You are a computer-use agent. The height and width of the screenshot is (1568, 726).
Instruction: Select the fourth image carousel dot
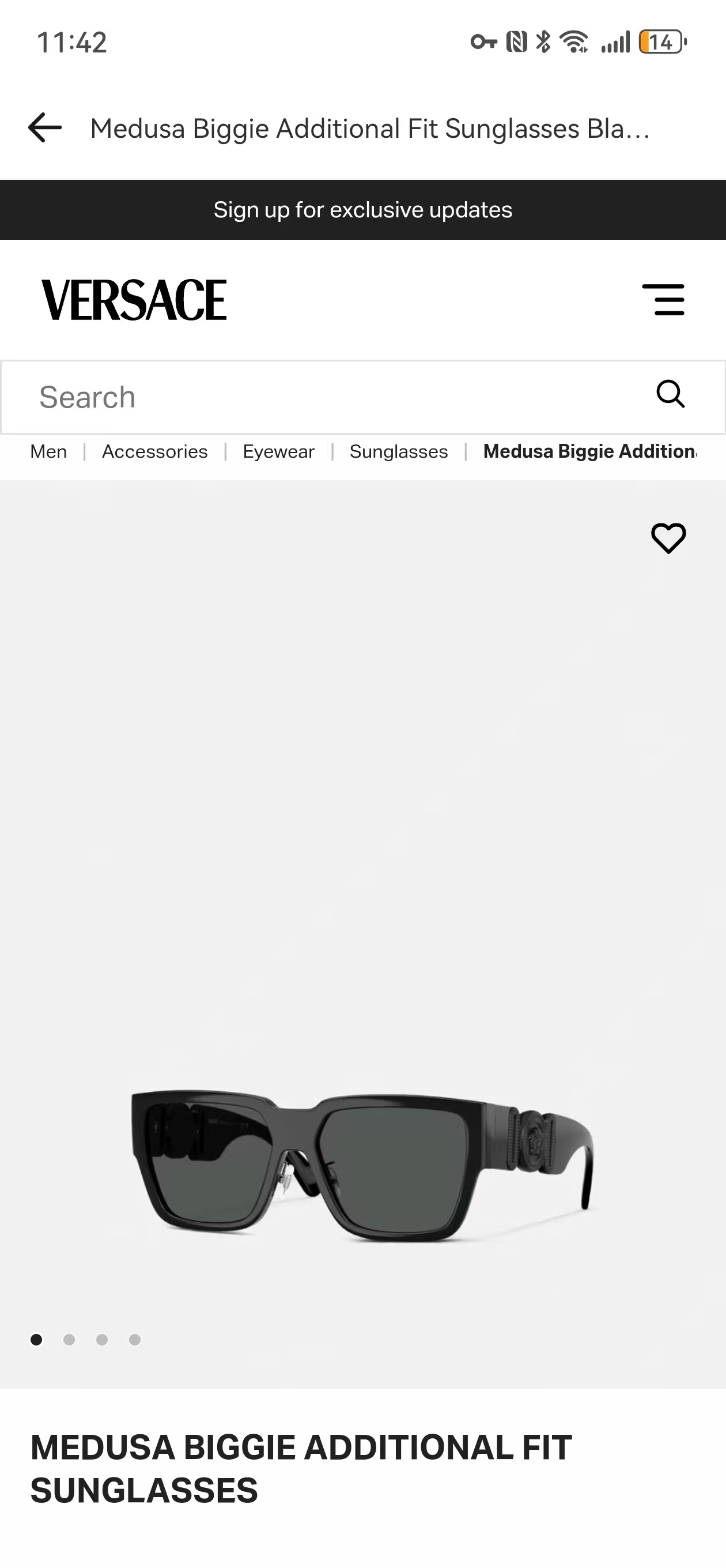point(135,1339)
